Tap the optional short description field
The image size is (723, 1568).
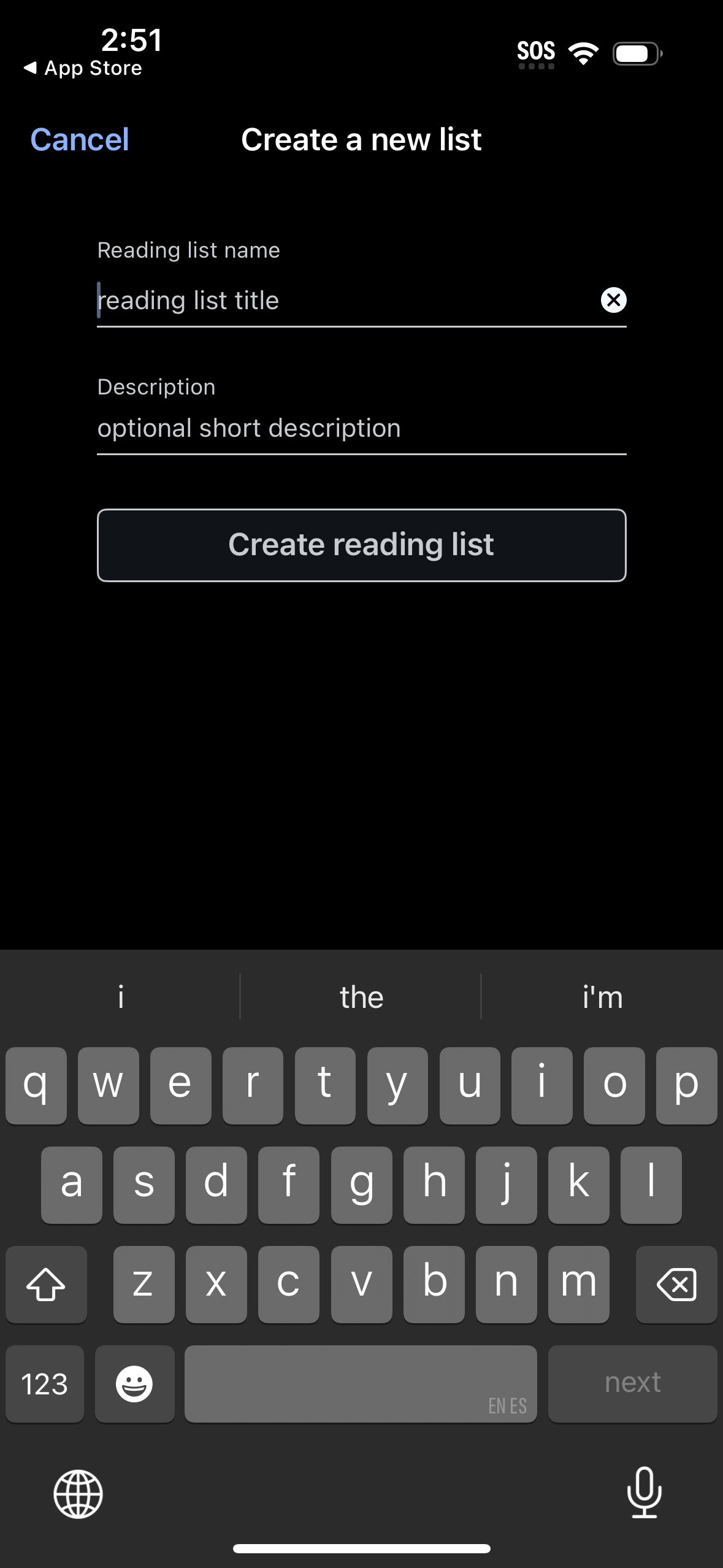click(x=361, y=428)
